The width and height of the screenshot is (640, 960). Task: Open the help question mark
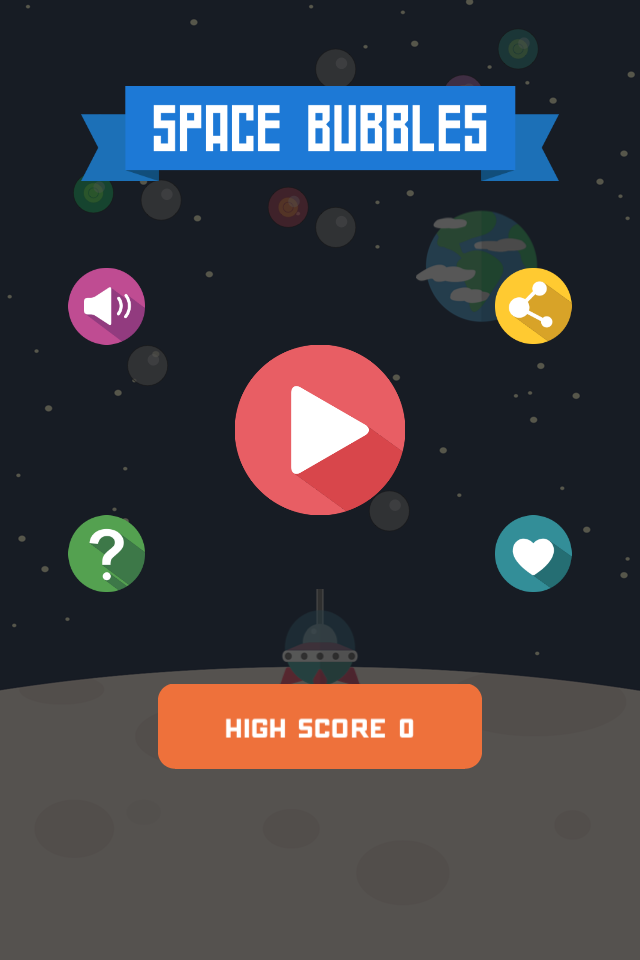(x=107, y=553)
